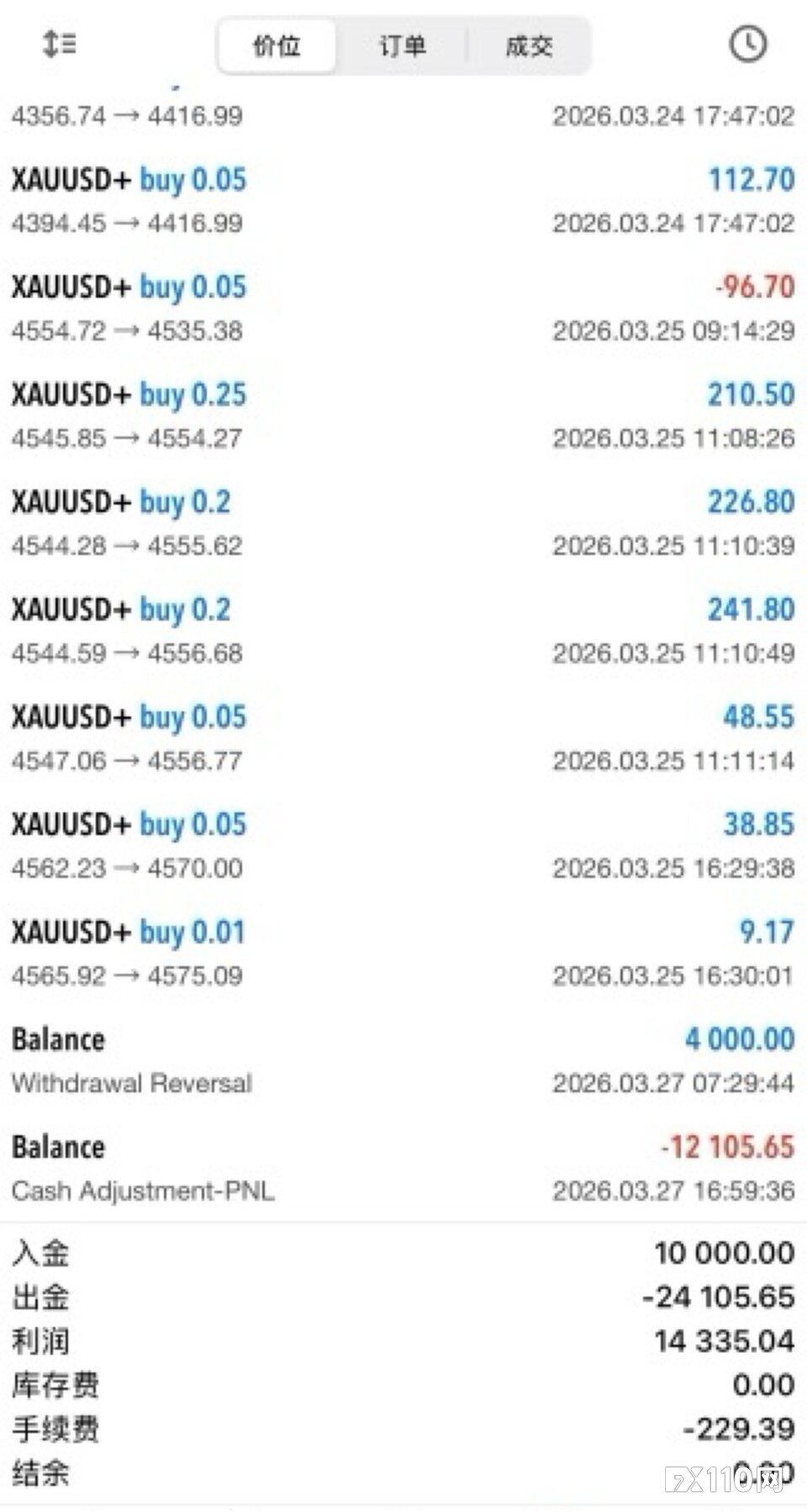
Task: Open the clock icon for history period
Action: pyautogui.click(x=747, y=44)
